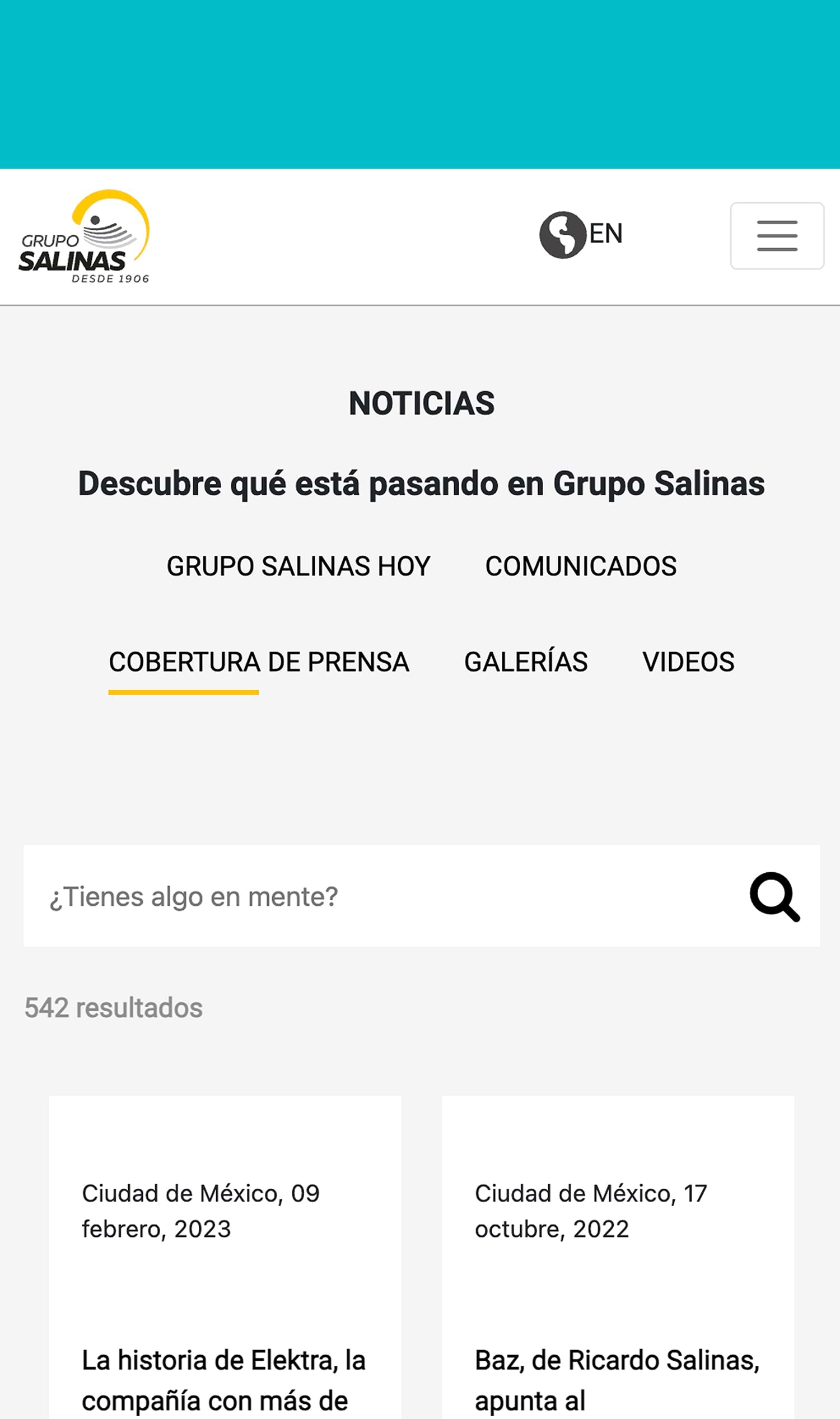Image resolution: width=840 pixels, height=1419 pixels.
Task: Switch to the COMUNICADOS tab
Action: tap(581, 566)
